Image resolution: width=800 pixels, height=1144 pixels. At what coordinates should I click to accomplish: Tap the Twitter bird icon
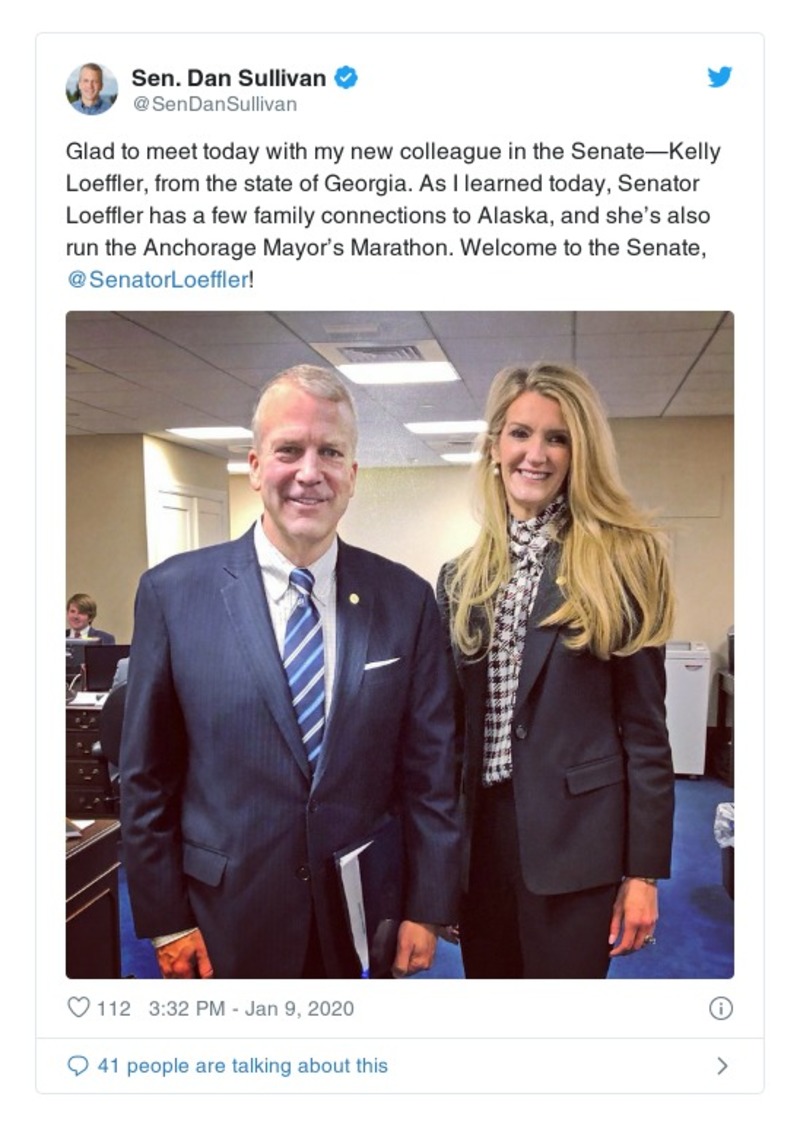720,77
